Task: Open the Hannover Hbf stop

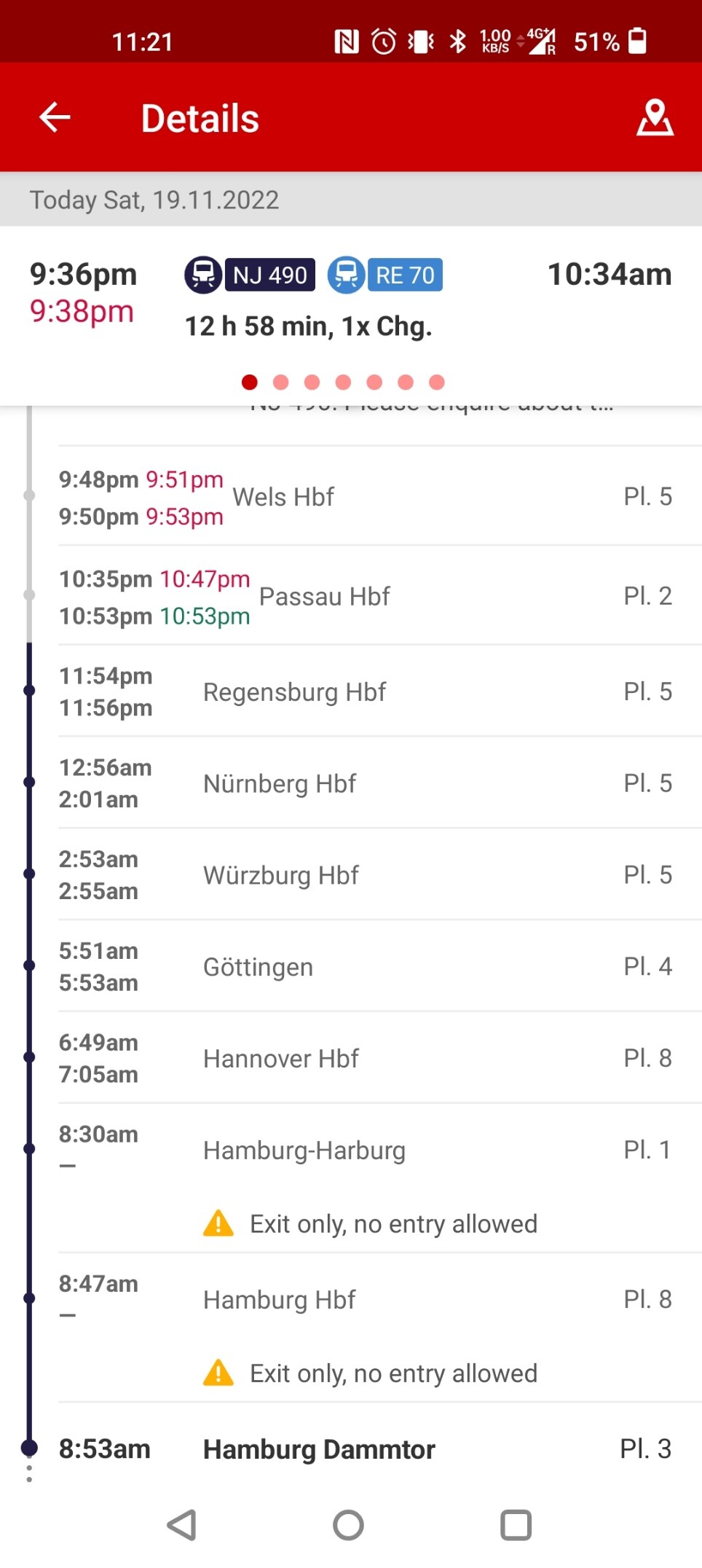Action: coord(281,1059)
